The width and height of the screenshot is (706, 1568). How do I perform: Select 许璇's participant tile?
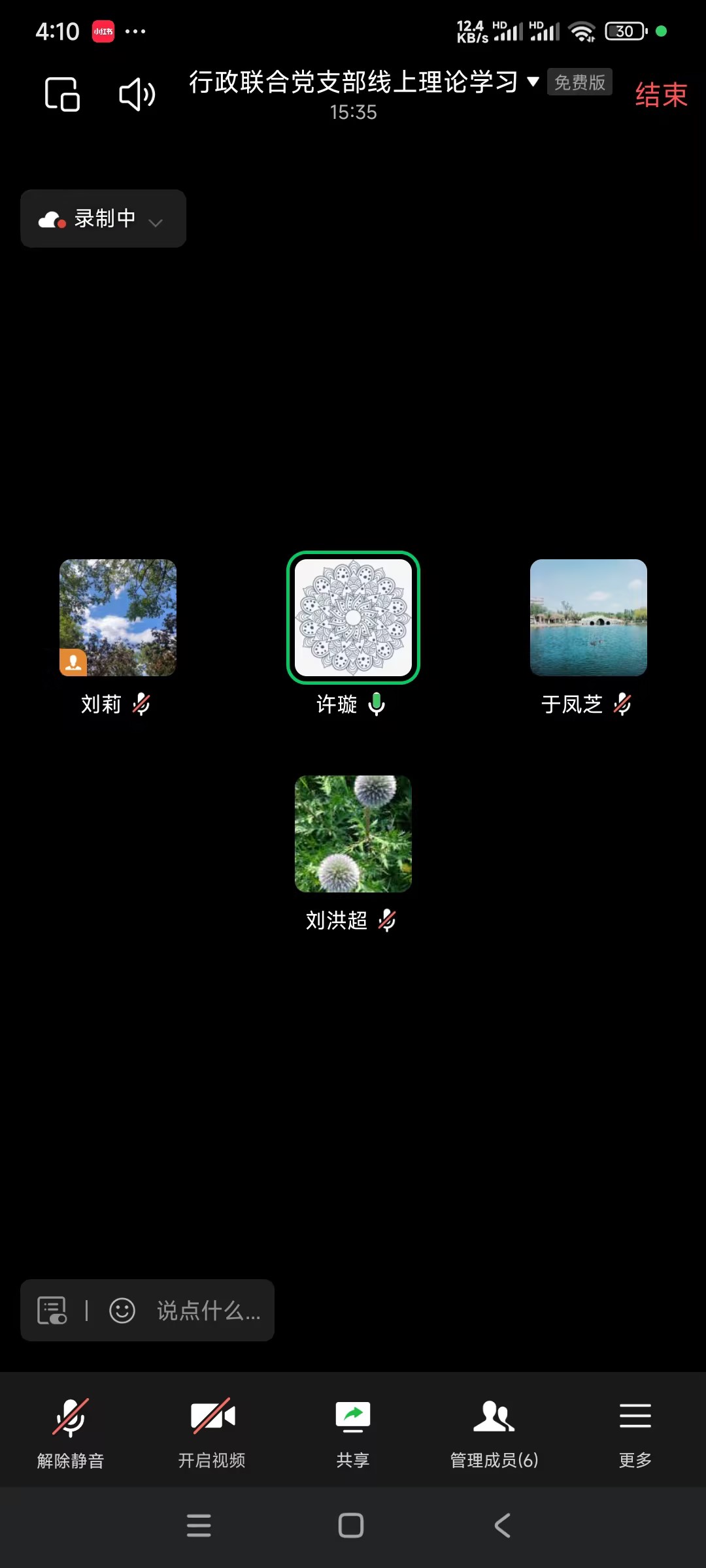point(353,617)
